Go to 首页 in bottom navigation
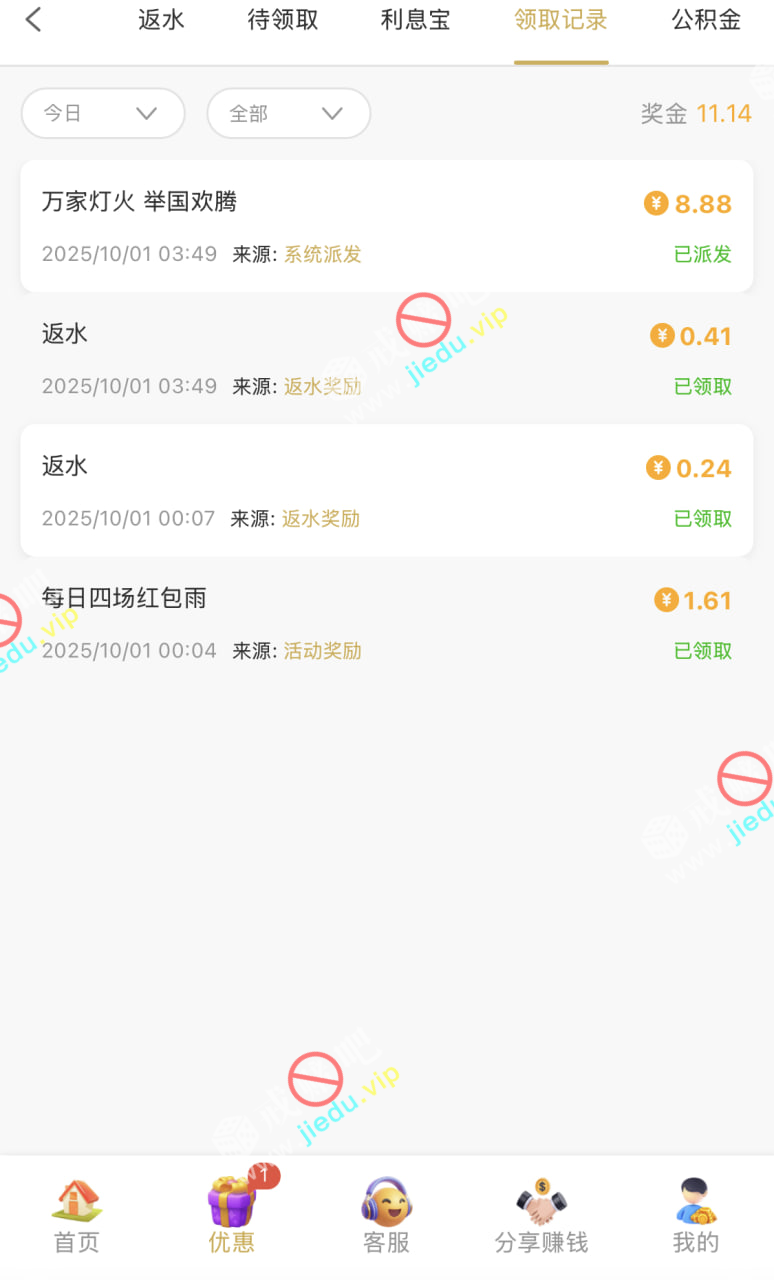774x1280 pixels. click(77, 1216)
